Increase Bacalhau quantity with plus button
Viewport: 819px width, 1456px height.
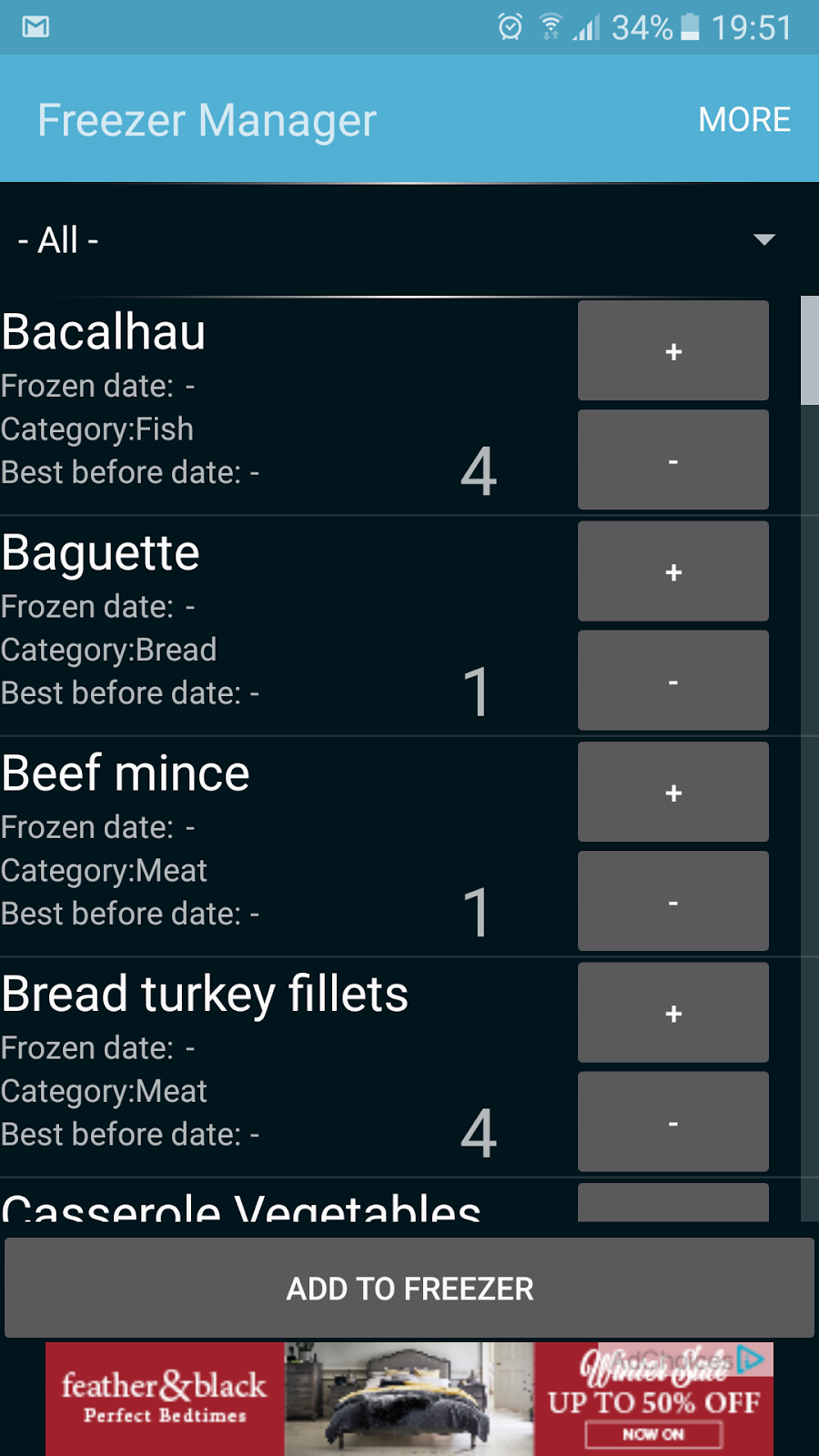tap(672, 351)
